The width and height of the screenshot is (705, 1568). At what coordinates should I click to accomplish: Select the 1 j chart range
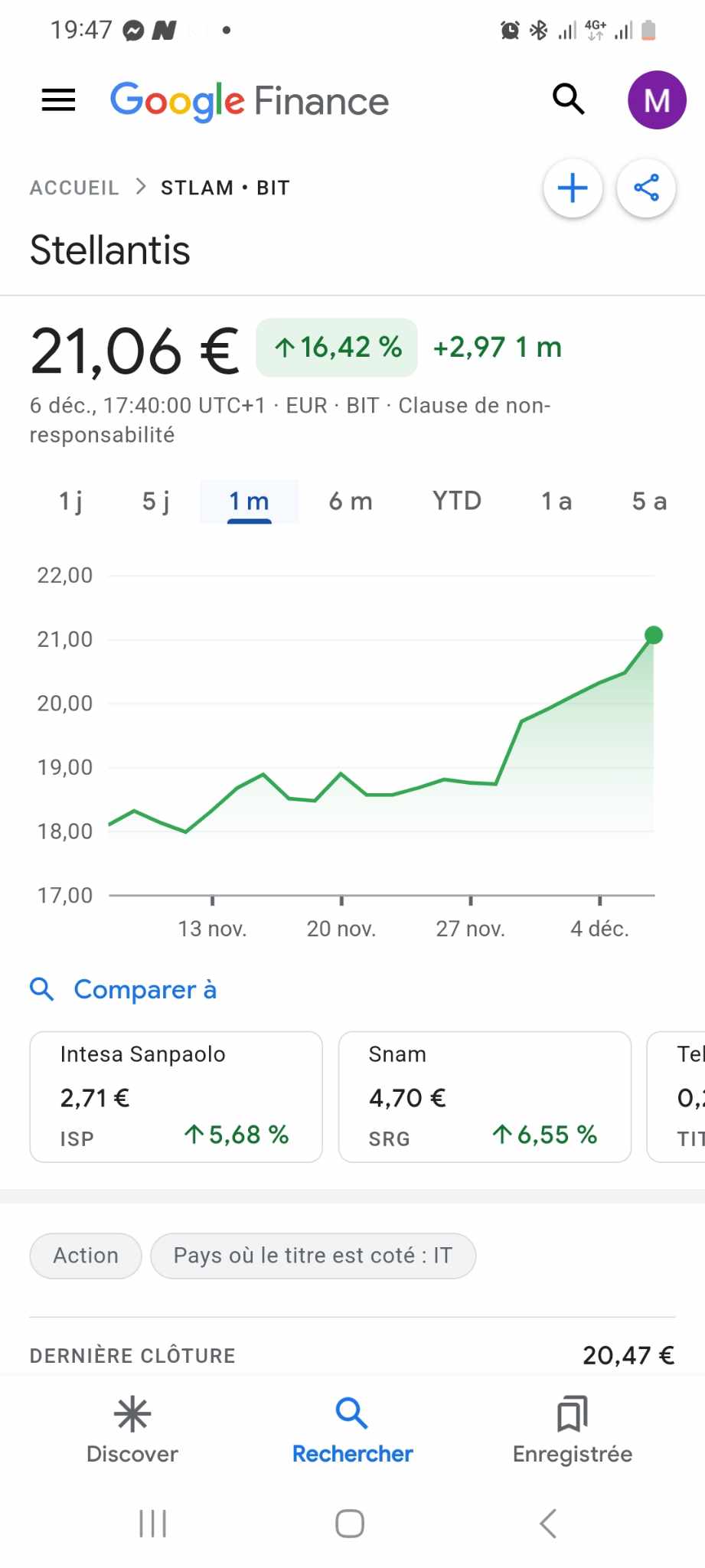71,501
